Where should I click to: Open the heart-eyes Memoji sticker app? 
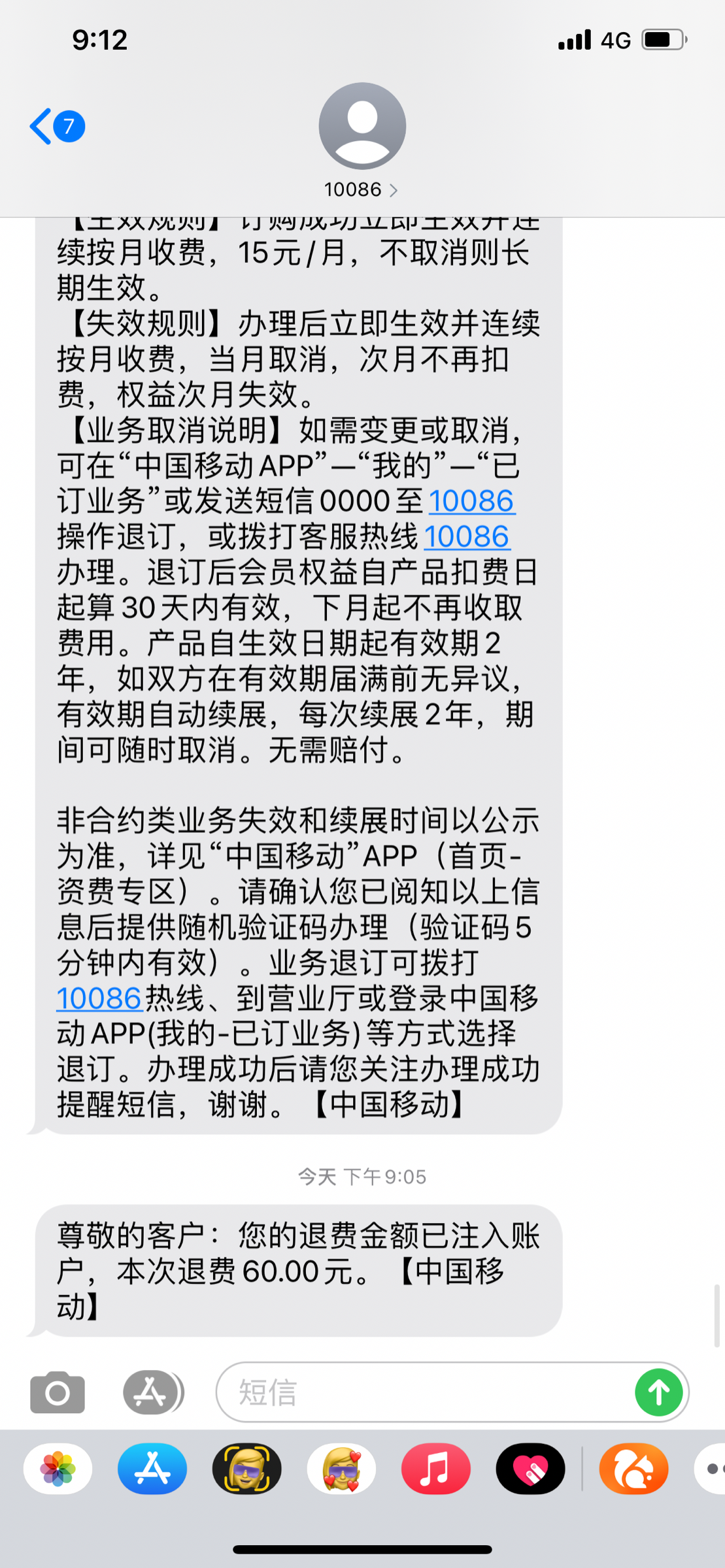pos(343,1468)
